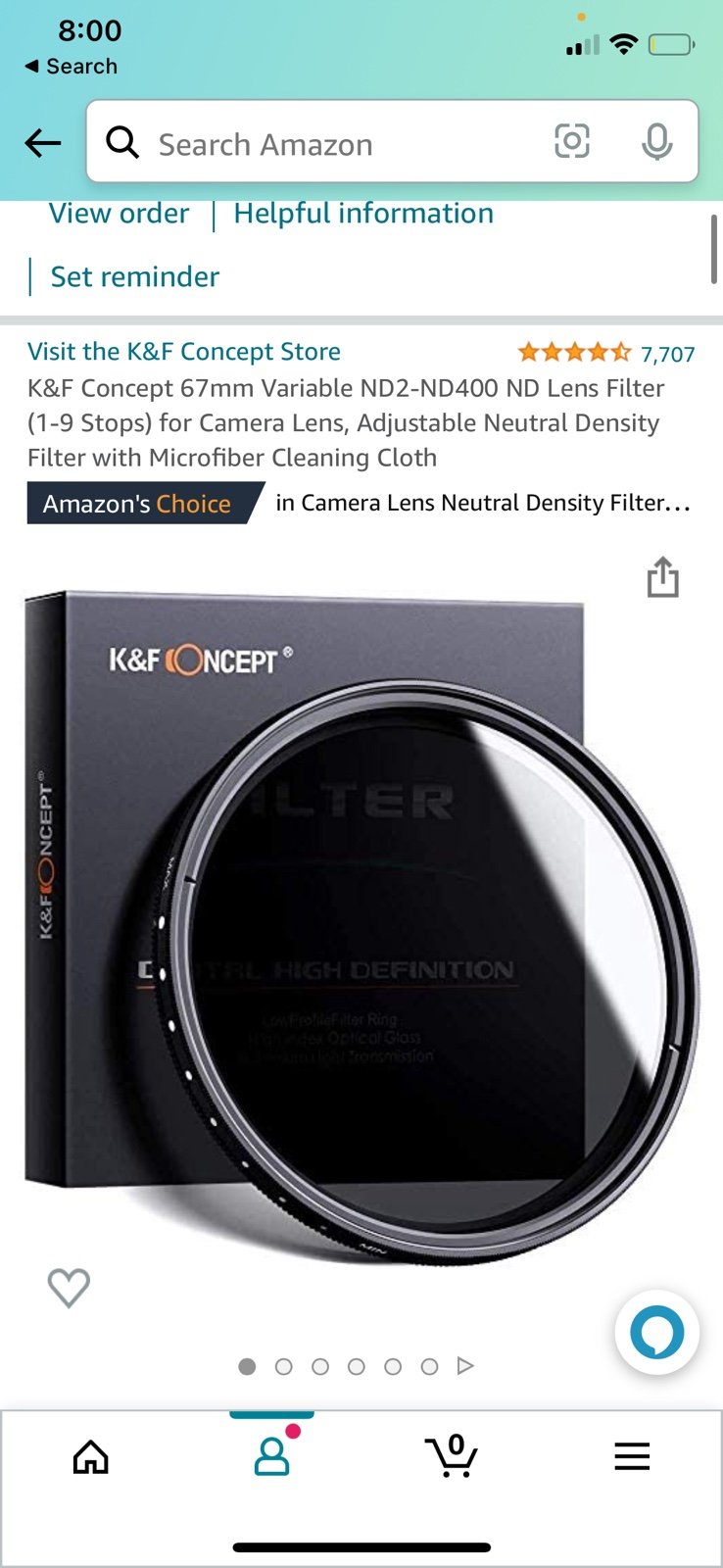Viewport: 723px width, 1568px height.
Task: Return to Search via status bar
Action: [x=71, y=67]
